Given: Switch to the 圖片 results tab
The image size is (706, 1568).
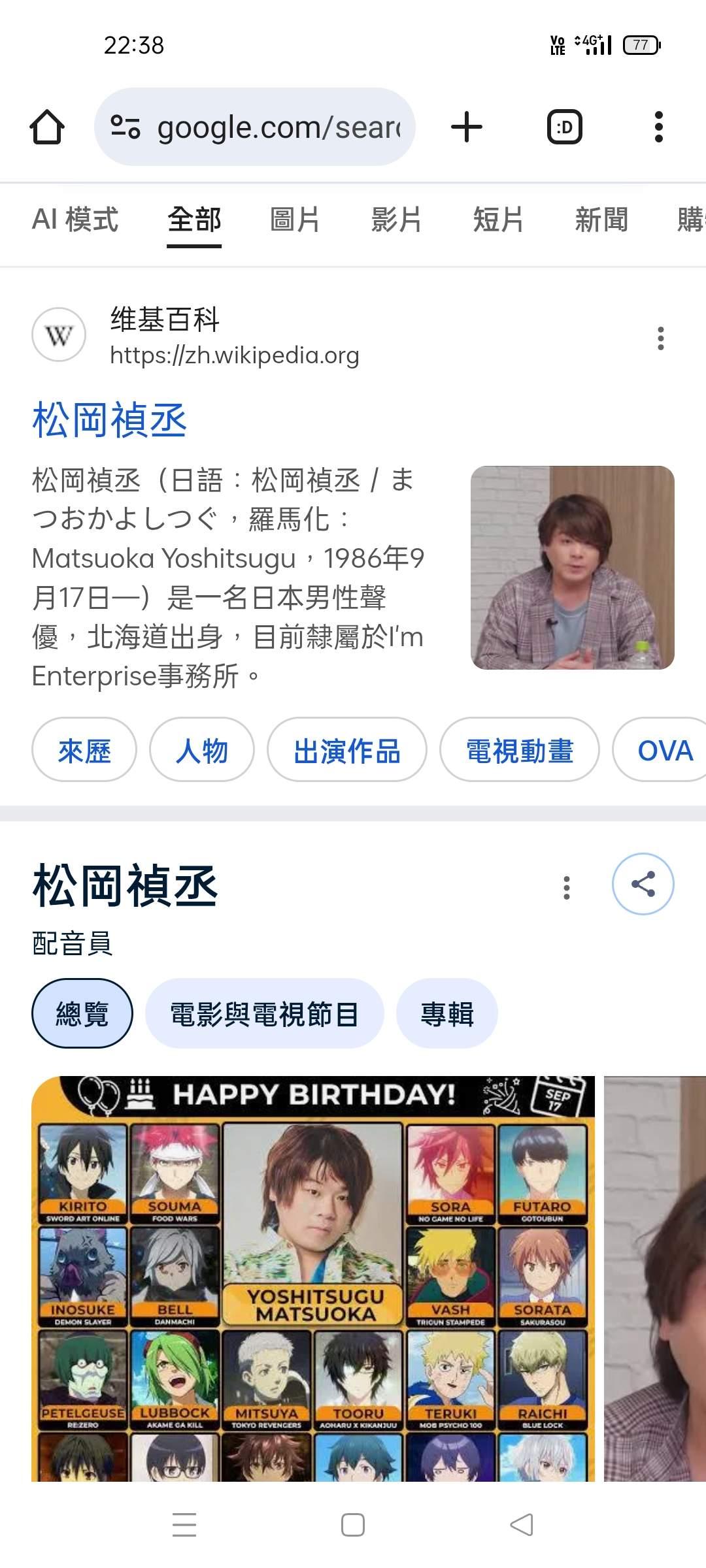Looking at the screenshot, I should coord(295,220).
